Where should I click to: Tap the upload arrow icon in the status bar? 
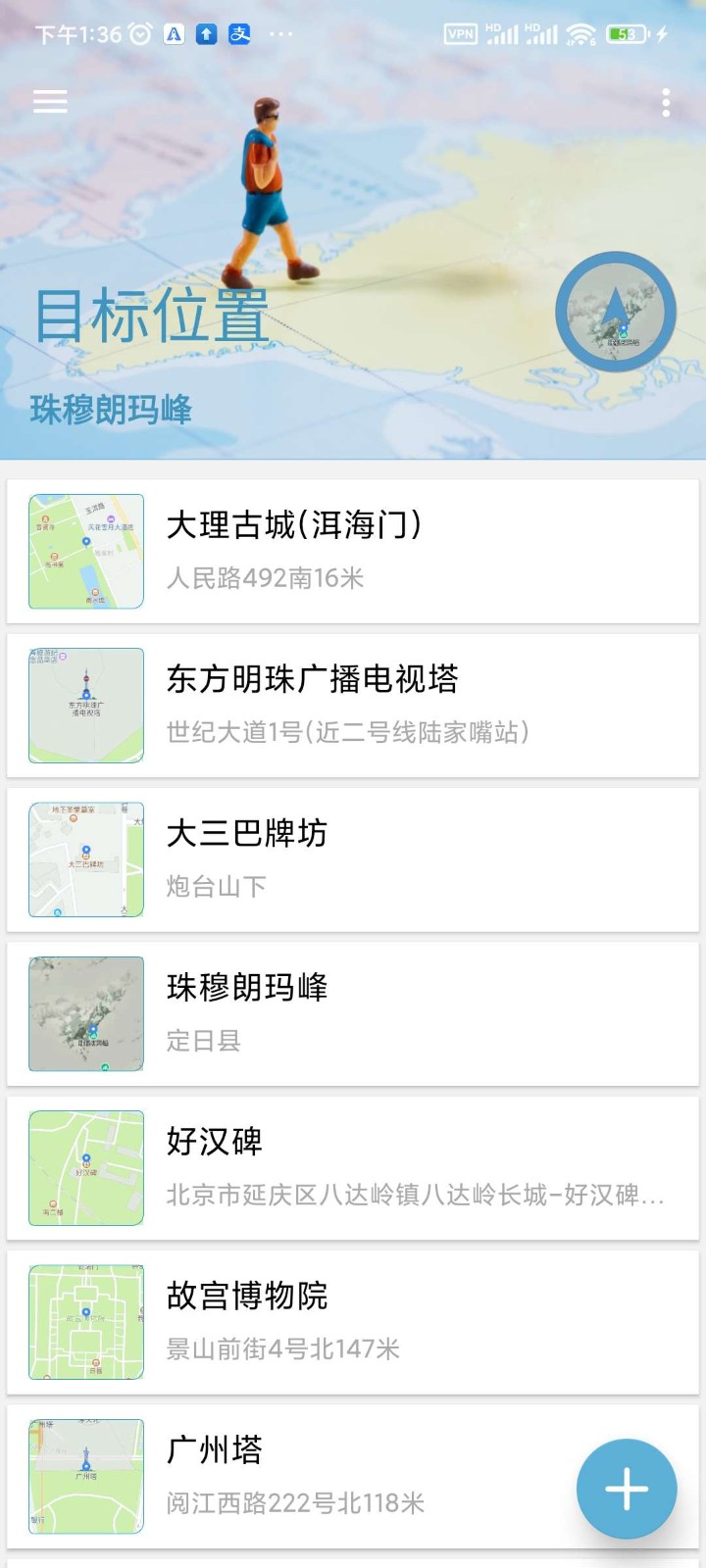[x=205, y=33]
